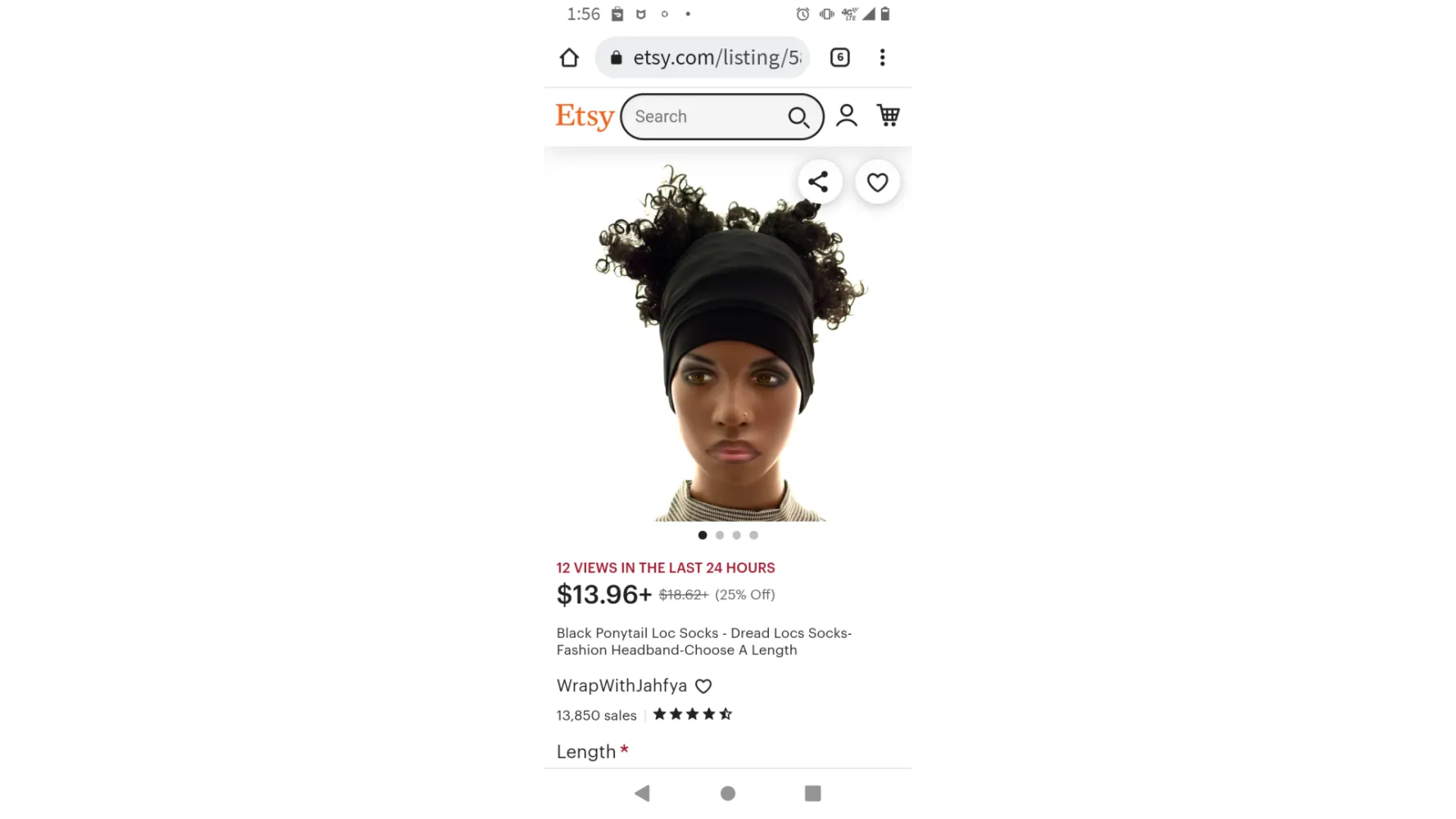Favorite the WrapWithJahfya shop
1456x819 pixels.
pyautogui.click(x=703, y=686)
